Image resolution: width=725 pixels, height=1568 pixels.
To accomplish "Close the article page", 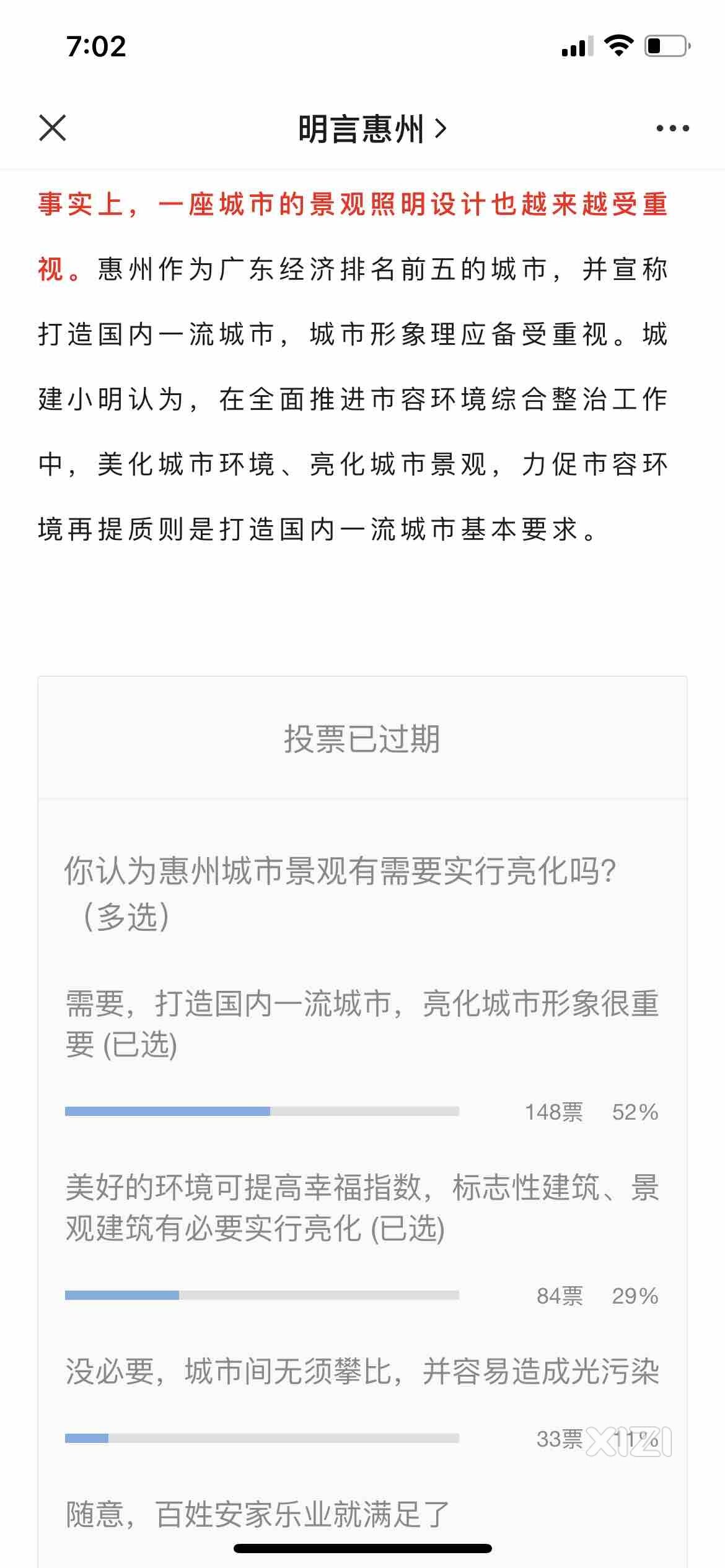I will coord(53,128).
